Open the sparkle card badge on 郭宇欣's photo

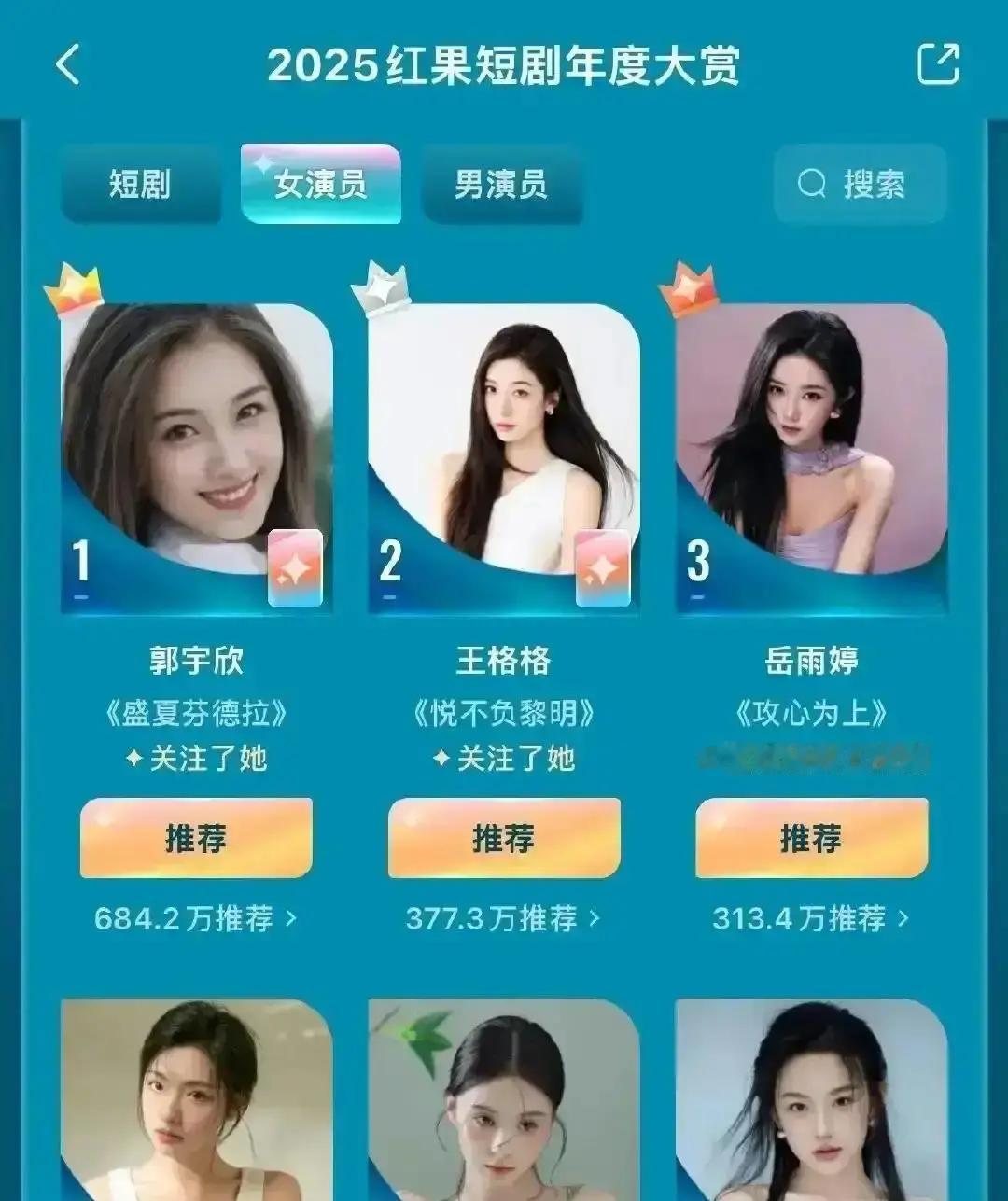click(x=295, y=566)
